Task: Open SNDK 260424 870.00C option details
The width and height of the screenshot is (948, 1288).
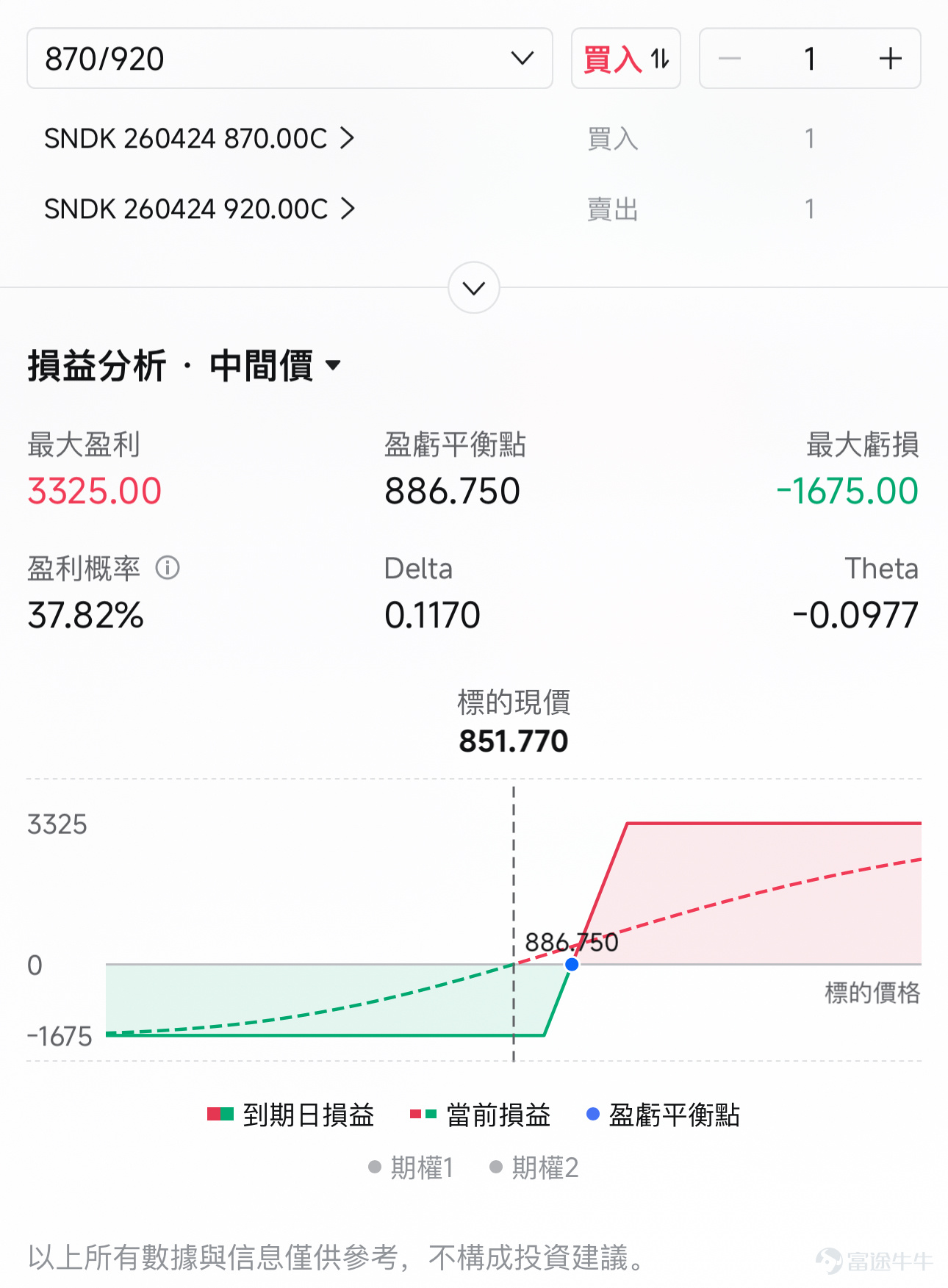Action: tap(199, 138)
